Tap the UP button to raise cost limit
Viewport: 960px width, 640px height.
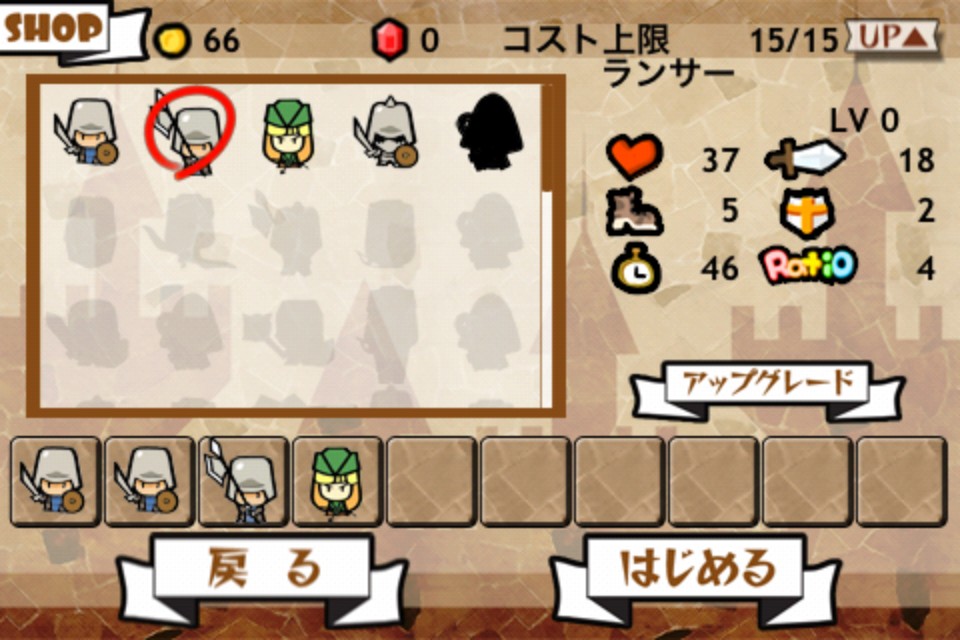[x=892, y=37]
